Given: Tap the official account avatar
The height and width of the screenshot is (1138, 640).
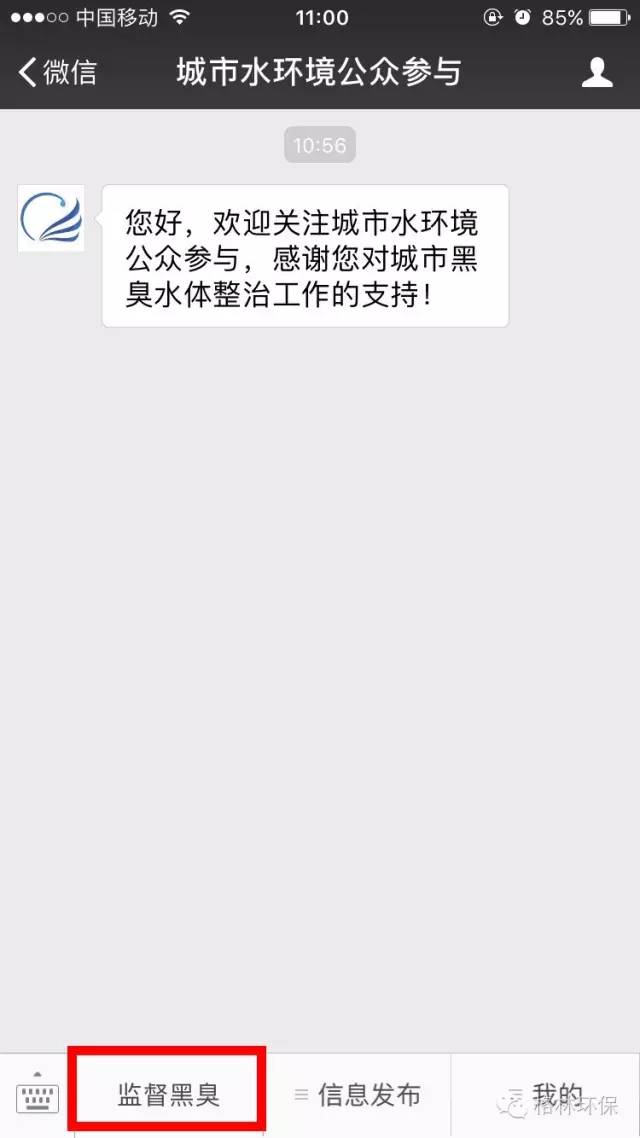Looking at the screenshot, I should coord(51,218).
